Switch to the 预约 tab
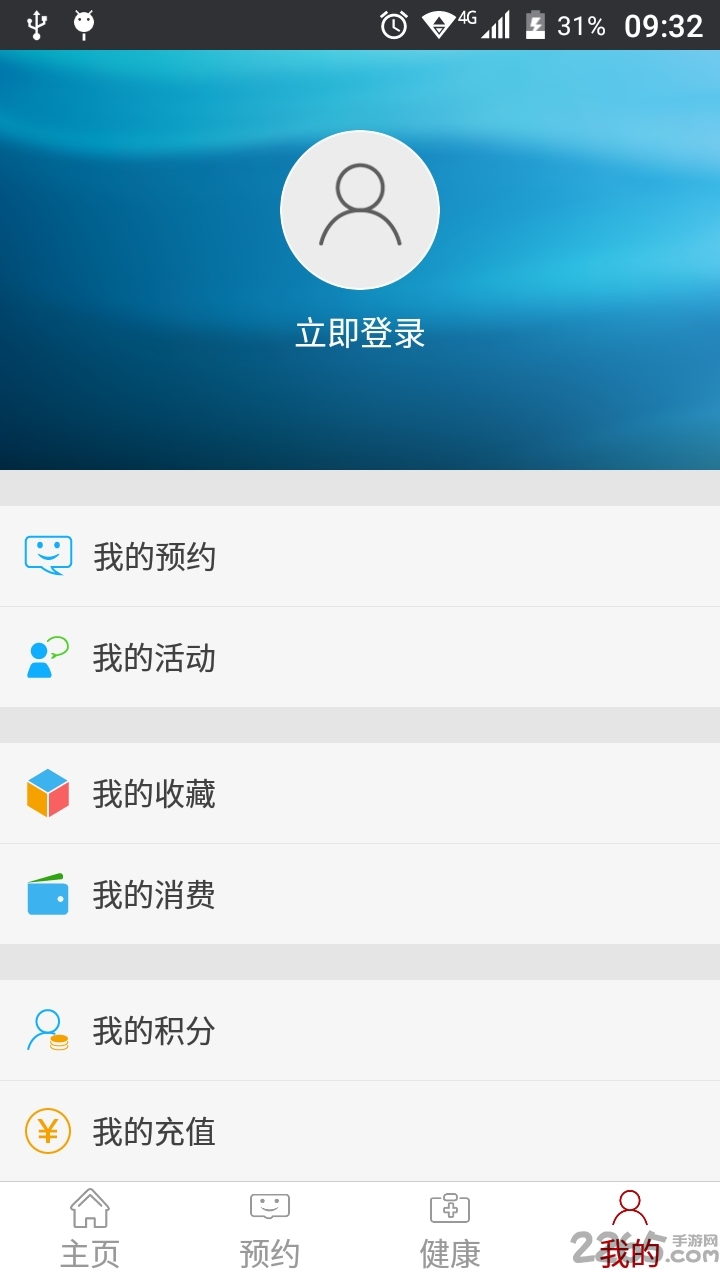720x1280 pixels. tap(270, 1230)
